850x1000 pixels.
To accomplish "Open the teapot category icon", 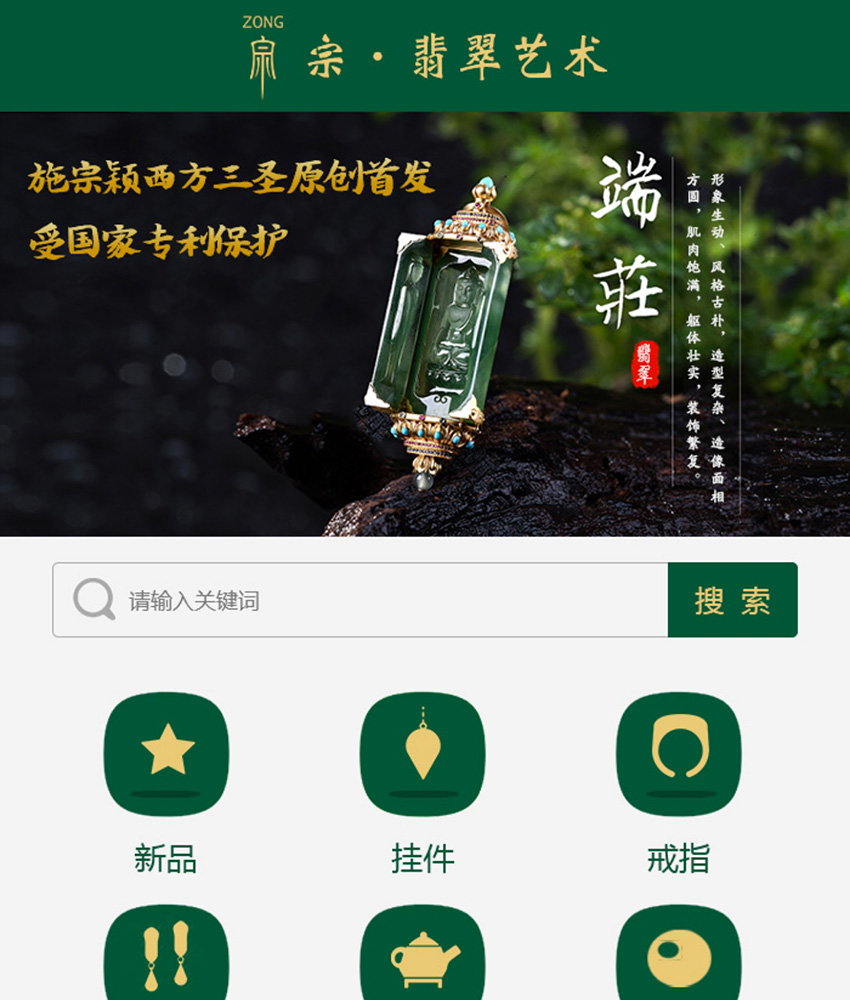I will click(422, 955).
